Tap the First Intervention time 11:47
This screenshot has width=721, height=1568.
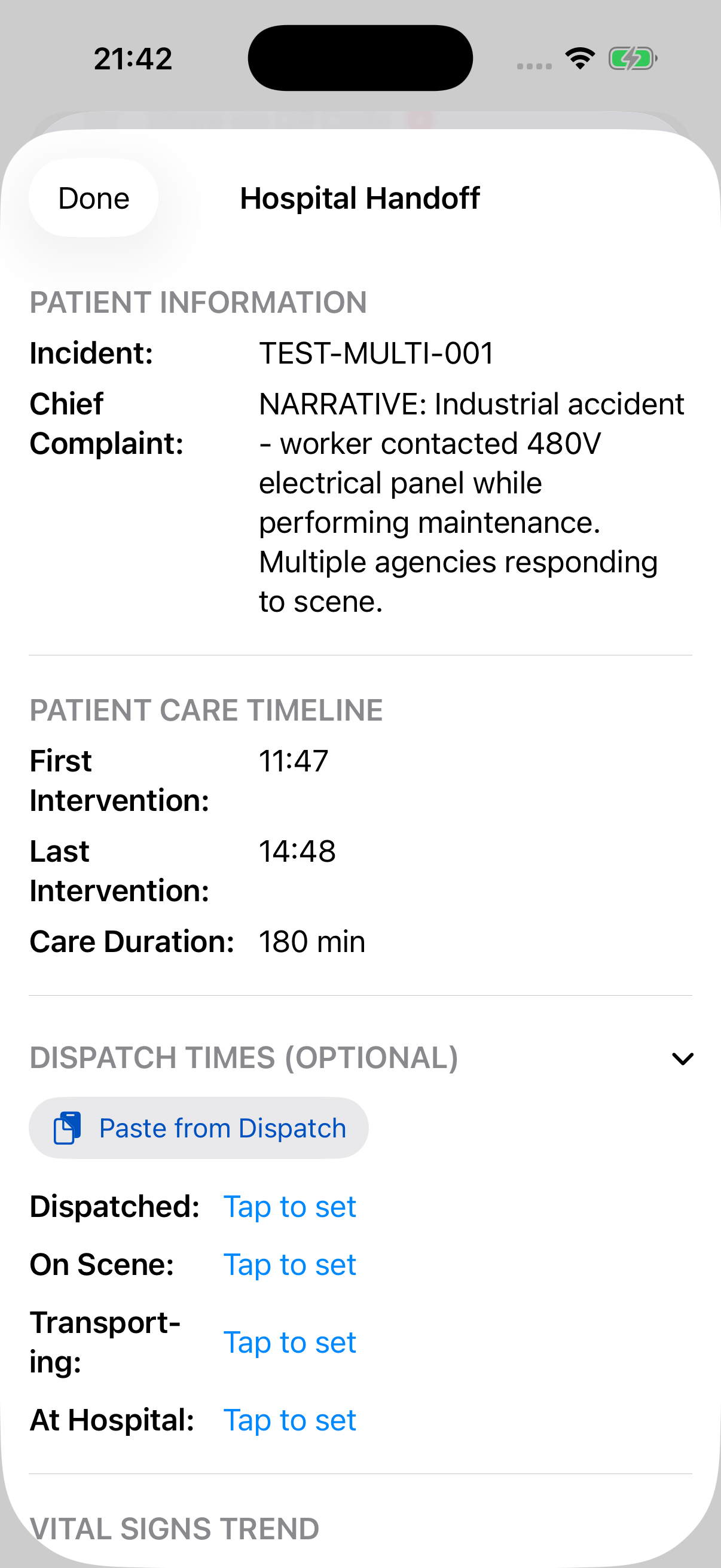coord(294,760)
